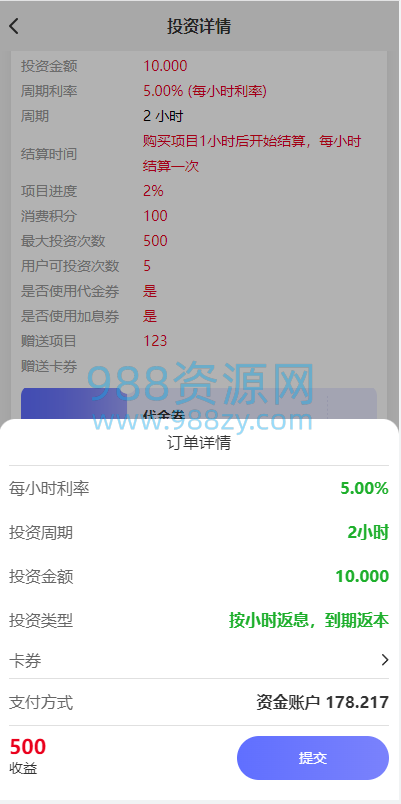Tap the 提交 submit button

313,758
